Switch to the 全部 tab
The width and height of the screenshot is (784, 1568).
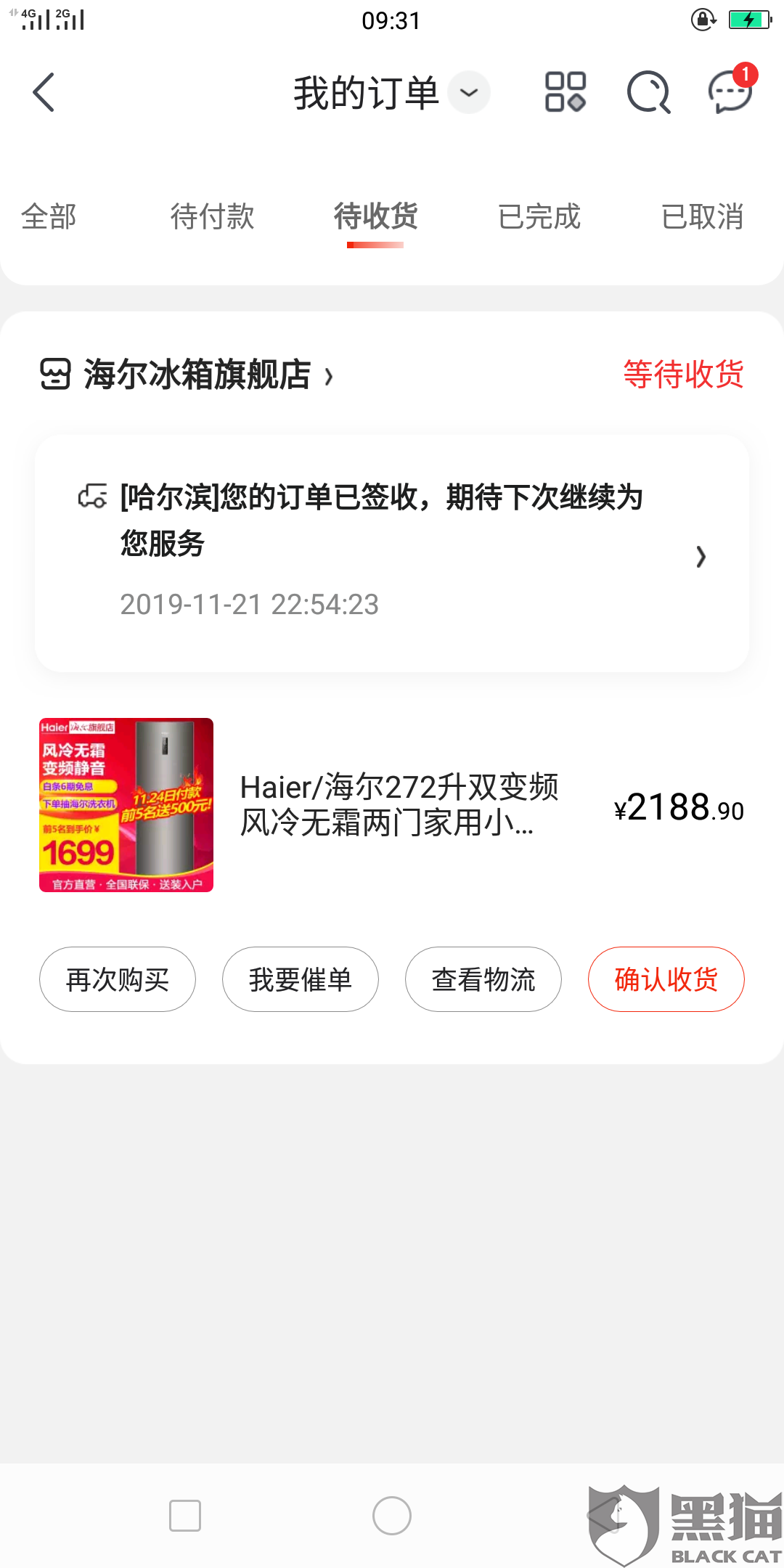[49, 216]
